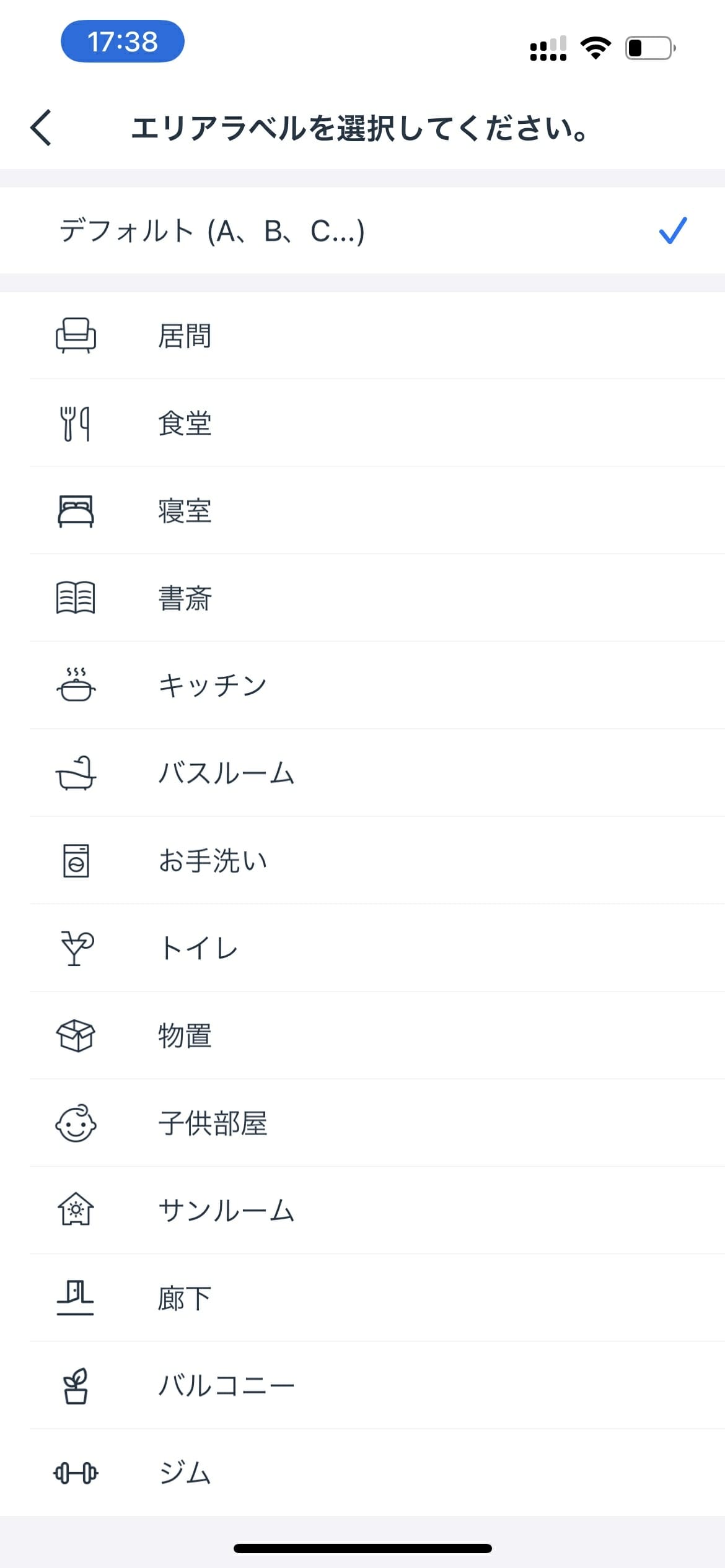Set the label to 書斎

click(362, 598)
